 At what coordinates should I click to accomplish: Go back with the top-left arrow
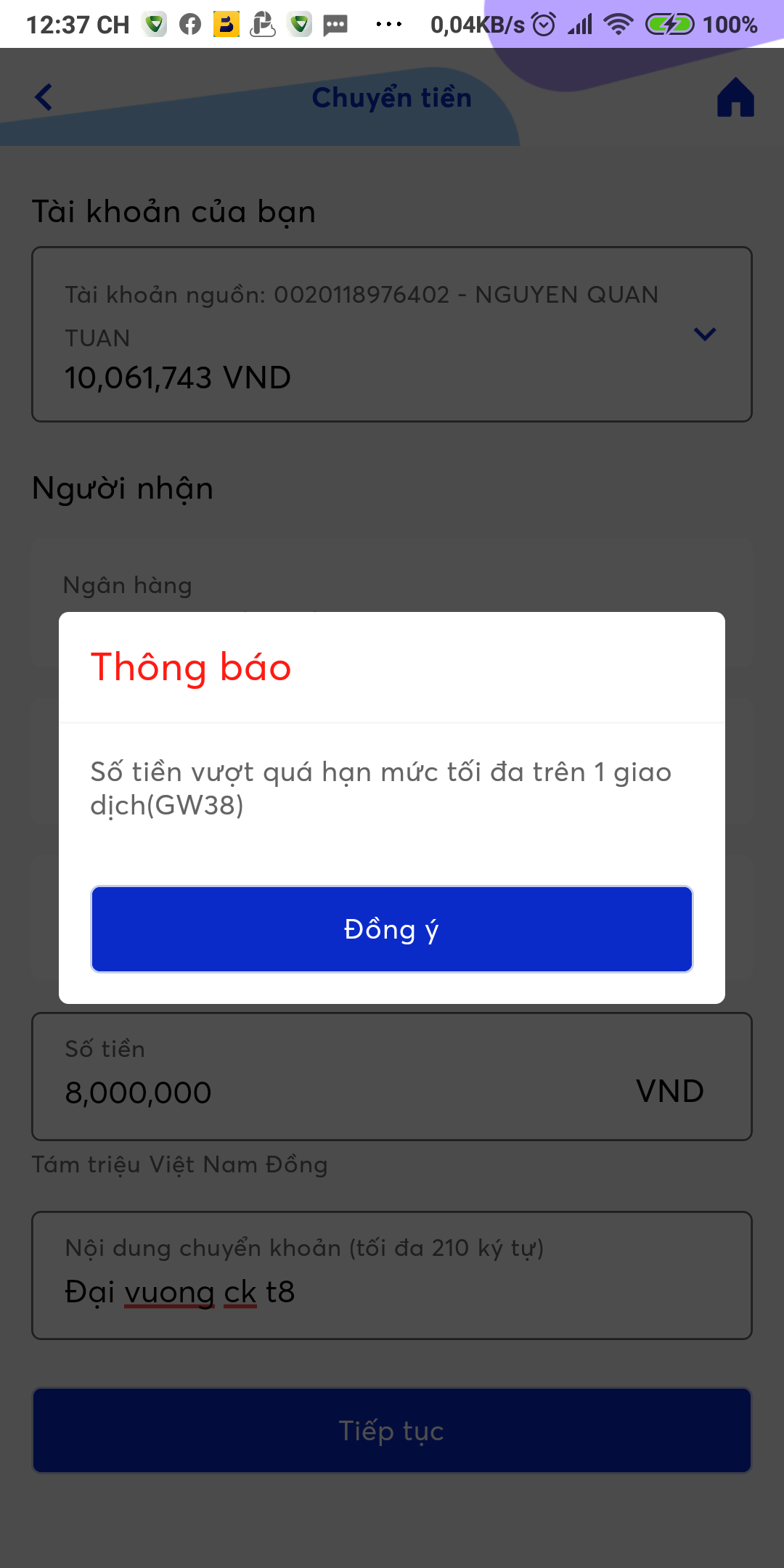pos(44,97)
